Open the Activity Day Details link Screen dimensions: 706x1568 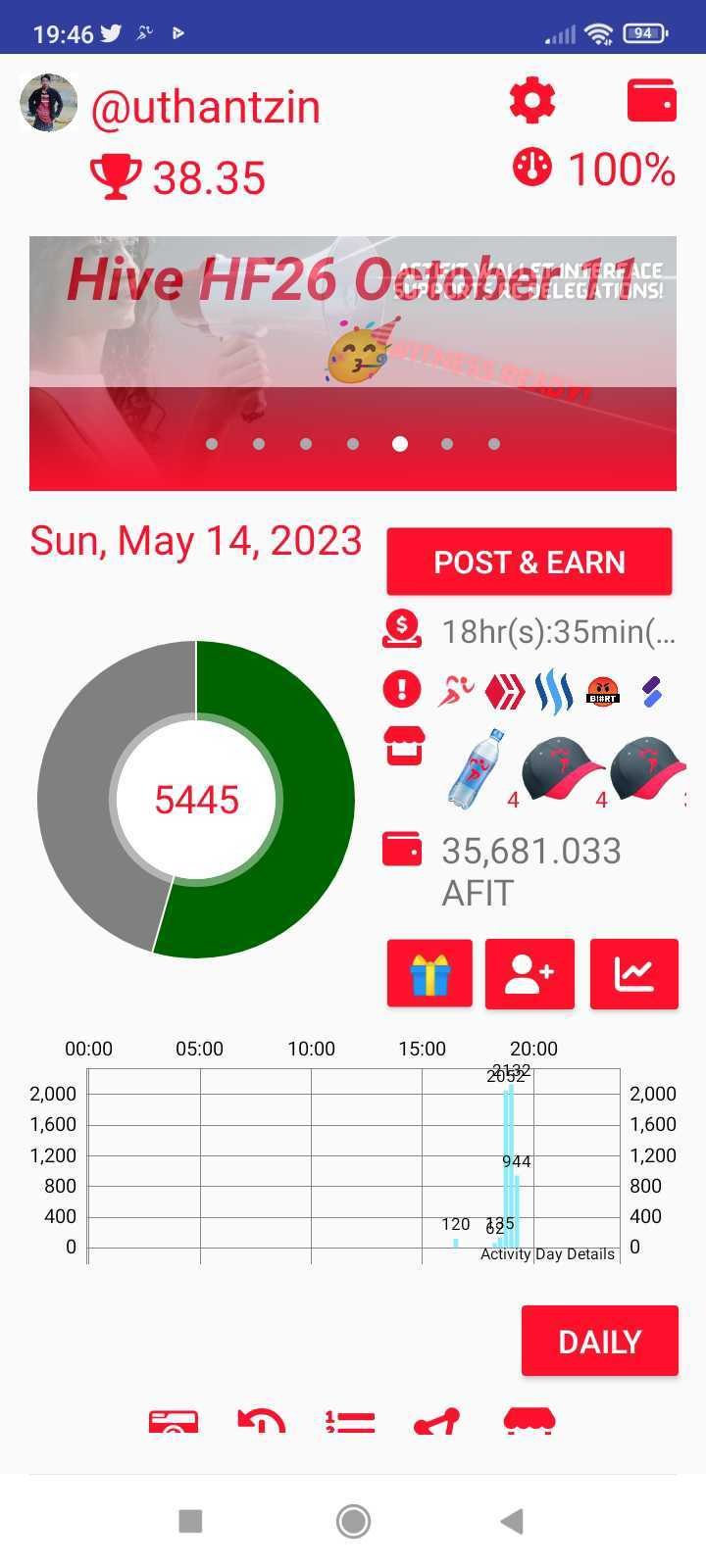click(547, 1254)
